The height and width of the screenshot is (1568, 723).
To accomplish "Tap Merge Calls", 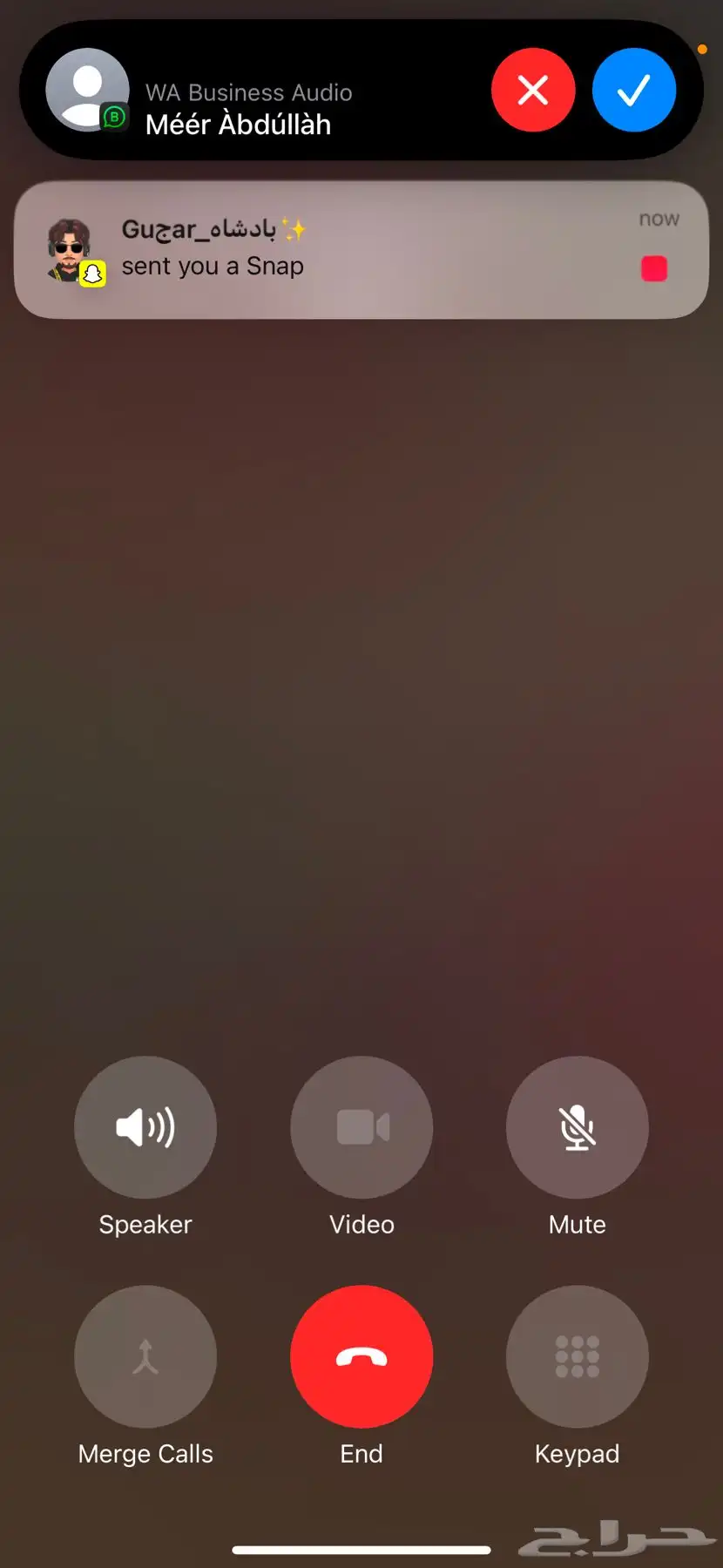I will pyautogui.click(x=145, y=1356).
